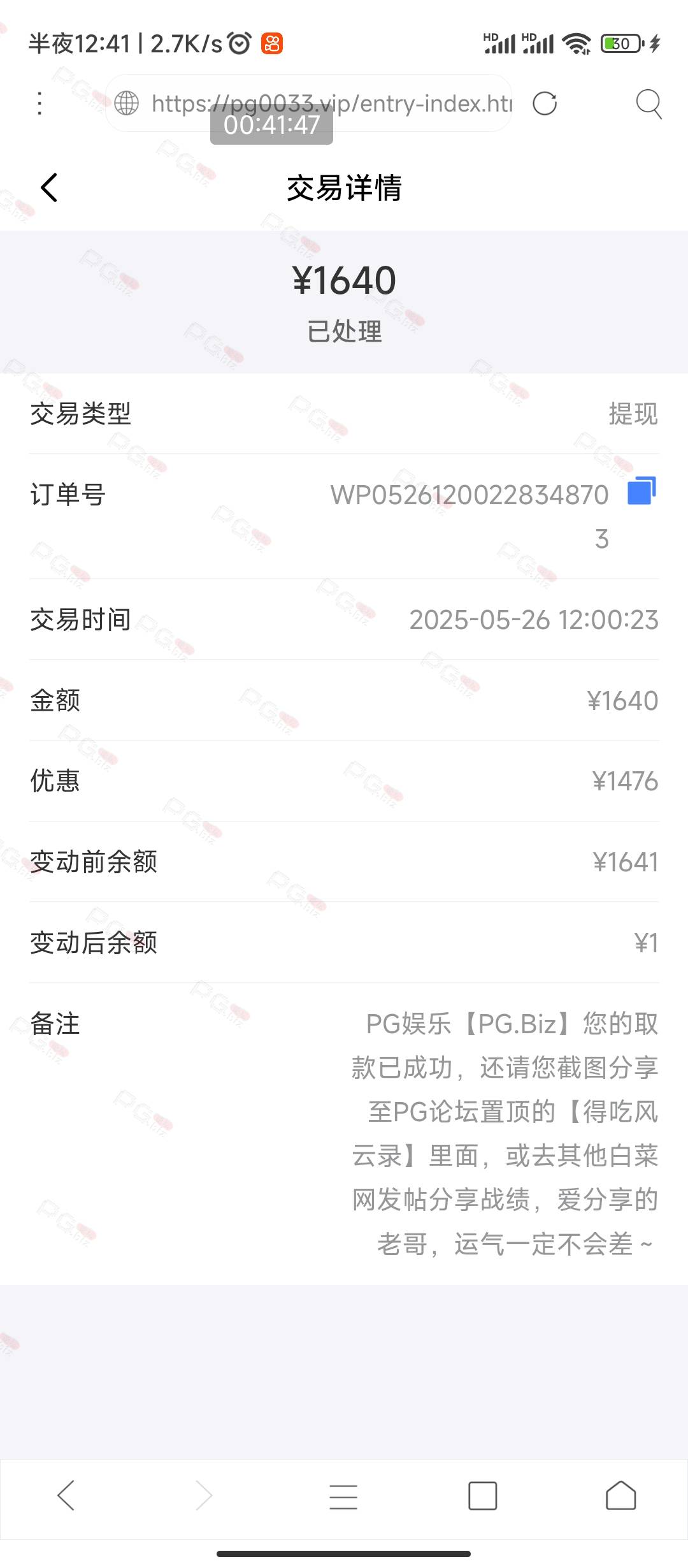Go back from the 交易详情 page
Screen dimensions: 688x1568
(x=49, y=187)
